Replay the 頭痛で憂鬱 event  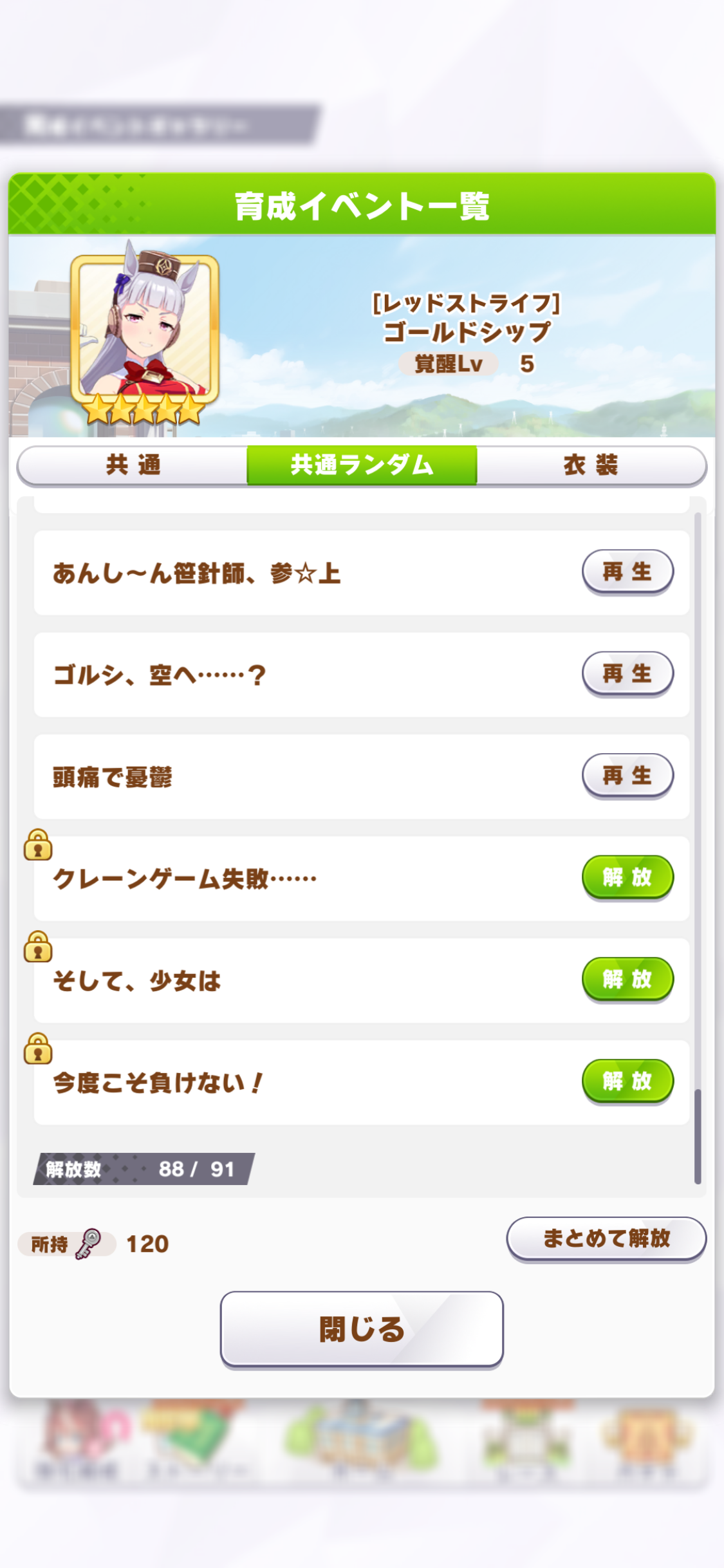(x=627, y=775)
